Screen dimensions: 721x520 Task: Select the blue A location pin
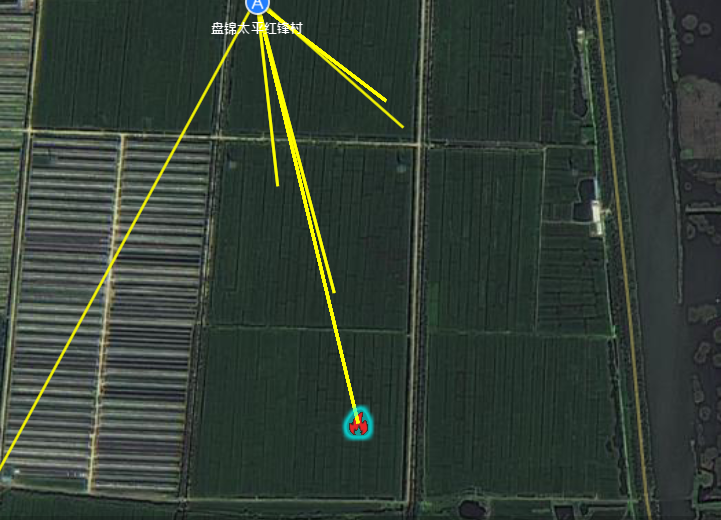tap(258, 4)
